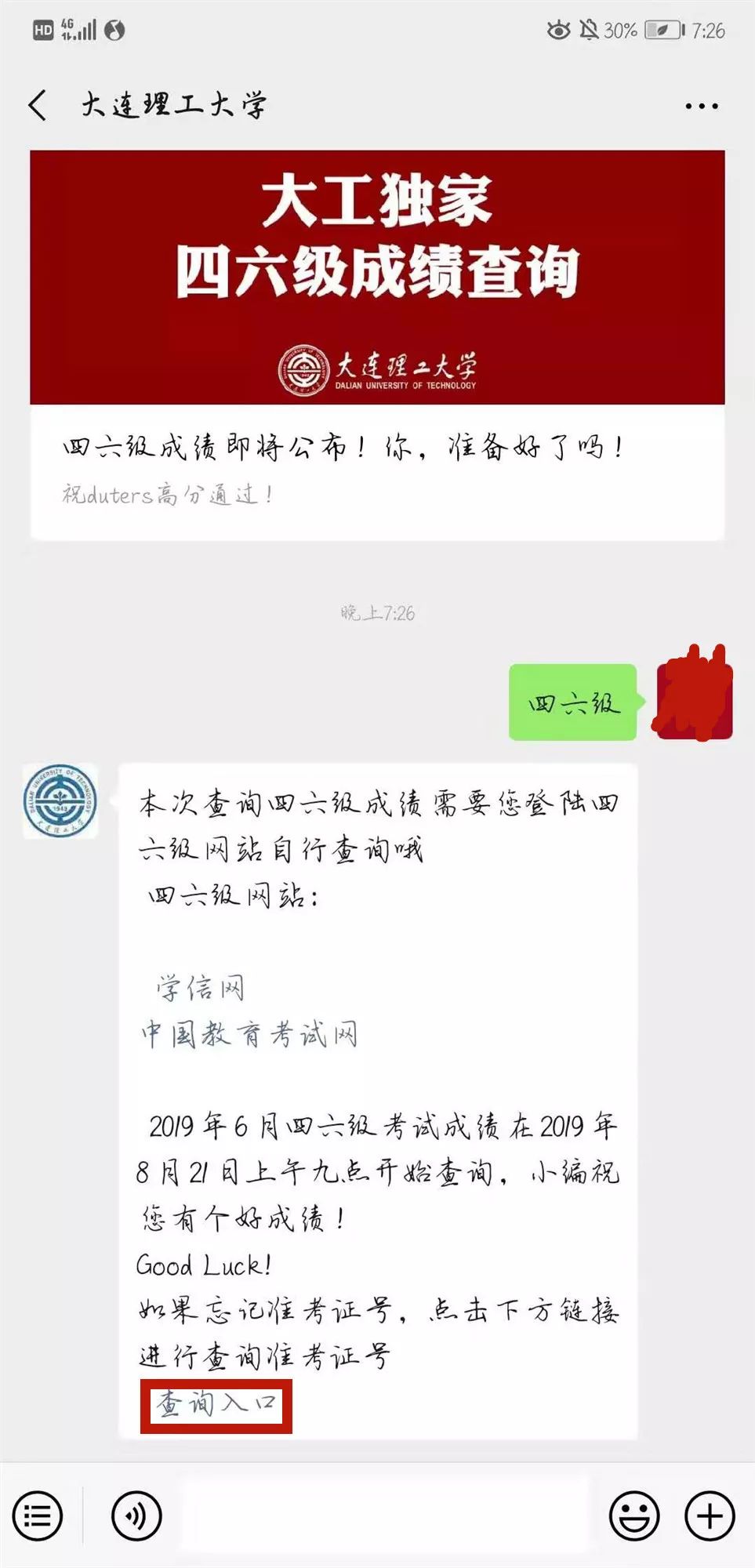Open the emoji picker

coord(633,1515)
